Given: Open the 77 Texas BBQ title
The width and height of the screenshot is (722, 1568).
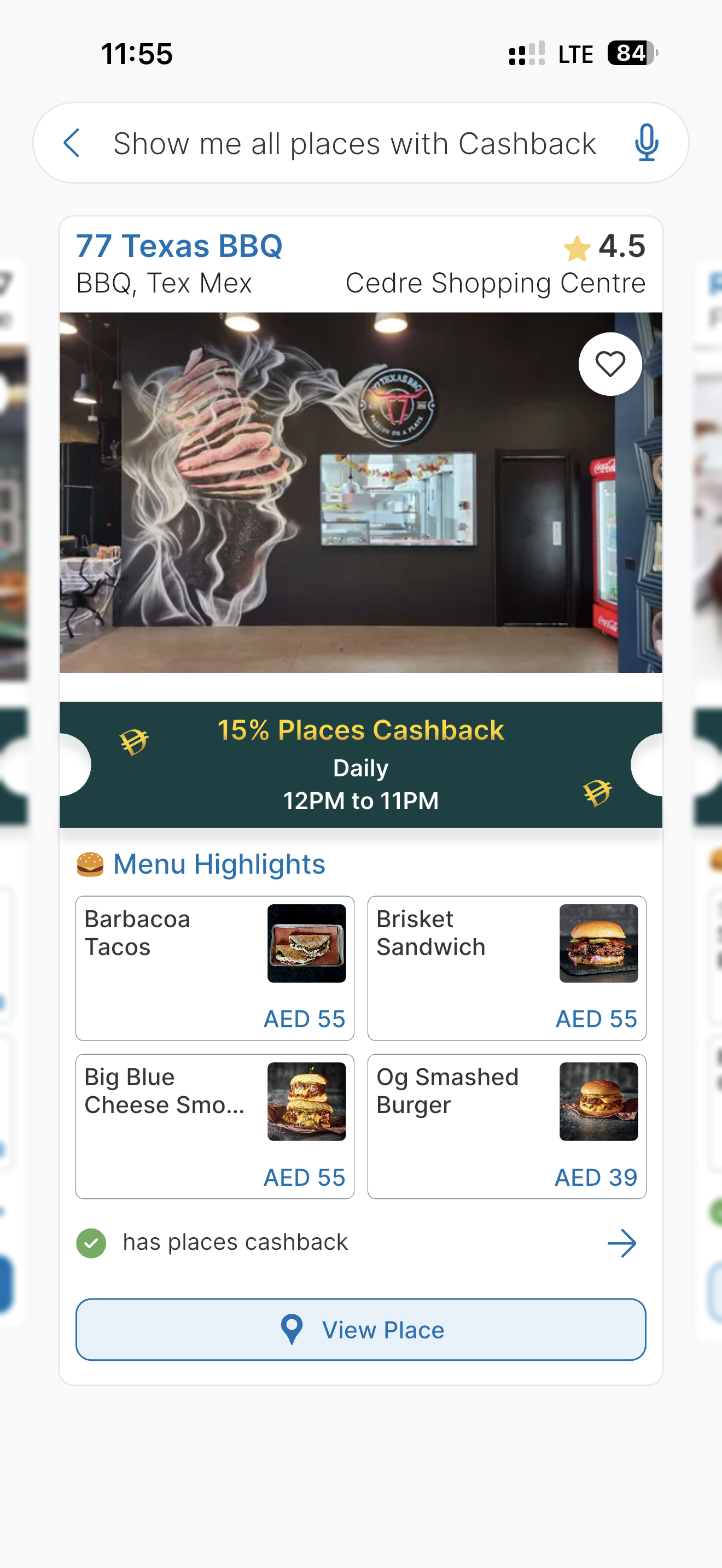Looking at the screenshot, I should (179, 246).
